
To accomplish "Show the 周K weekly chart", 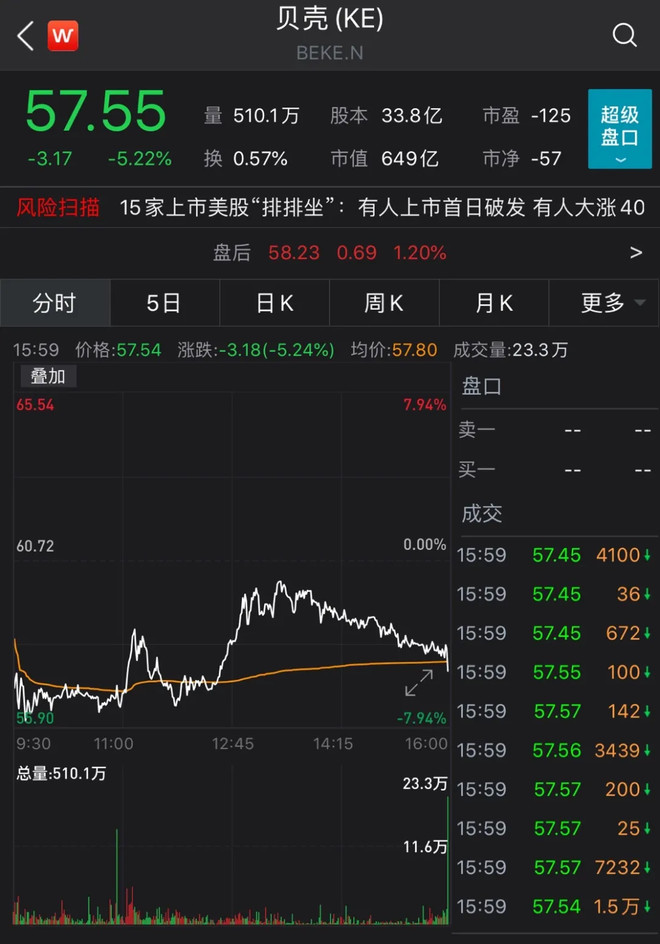I will coord(384,303).
